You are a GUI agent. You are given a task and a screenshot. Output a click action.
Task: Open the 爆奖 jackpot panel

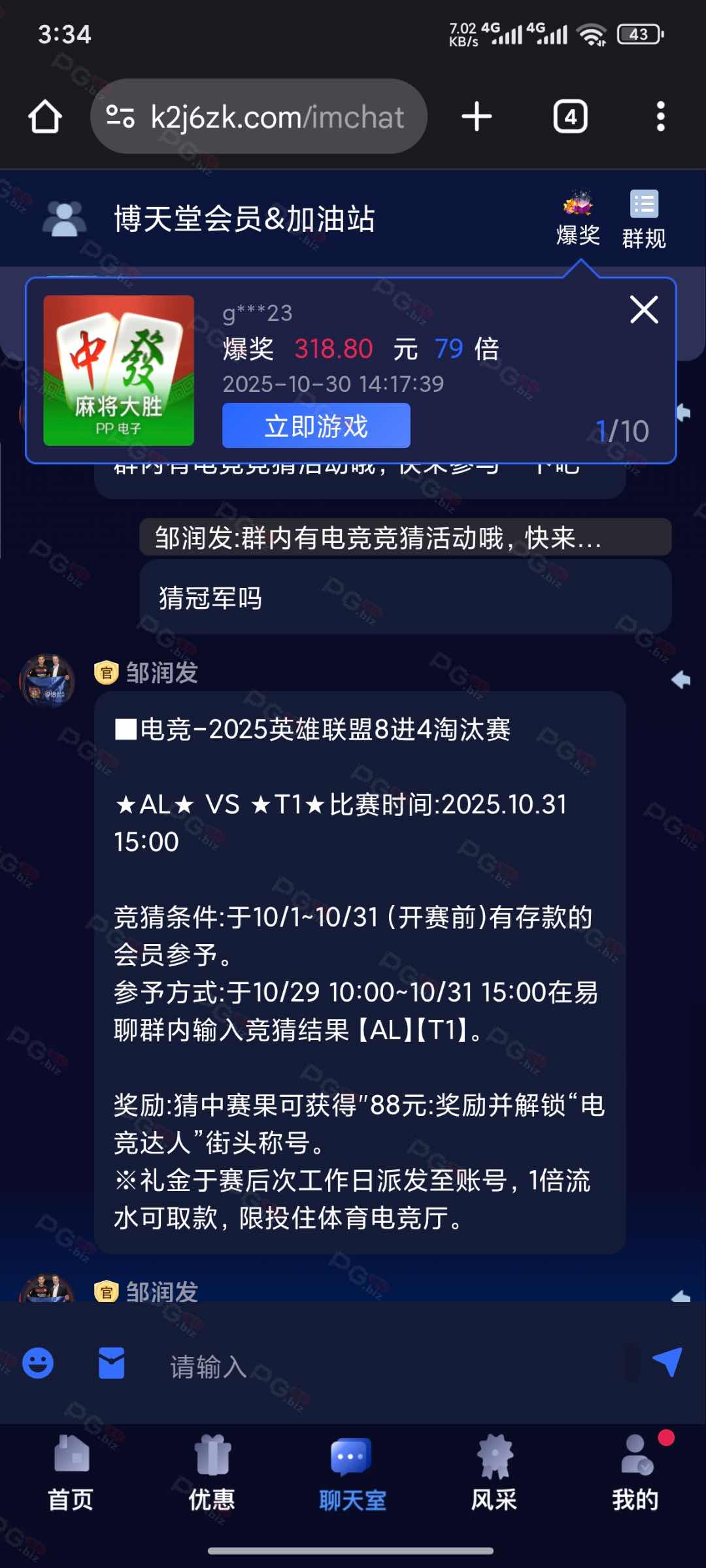578,220
